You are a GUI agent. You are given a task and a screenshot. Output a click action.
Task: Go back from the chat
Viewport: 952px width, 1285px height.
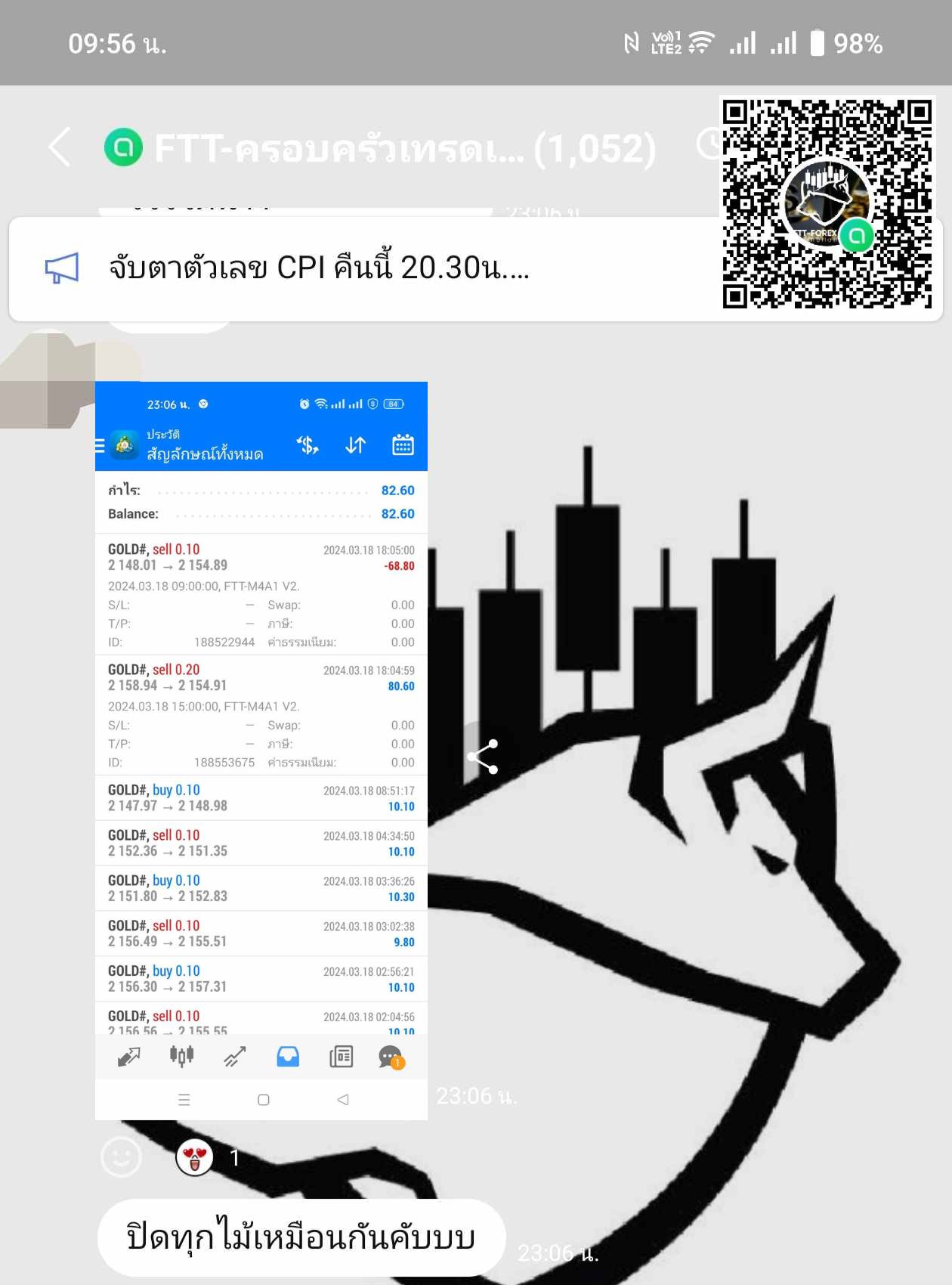click(60, 147)
